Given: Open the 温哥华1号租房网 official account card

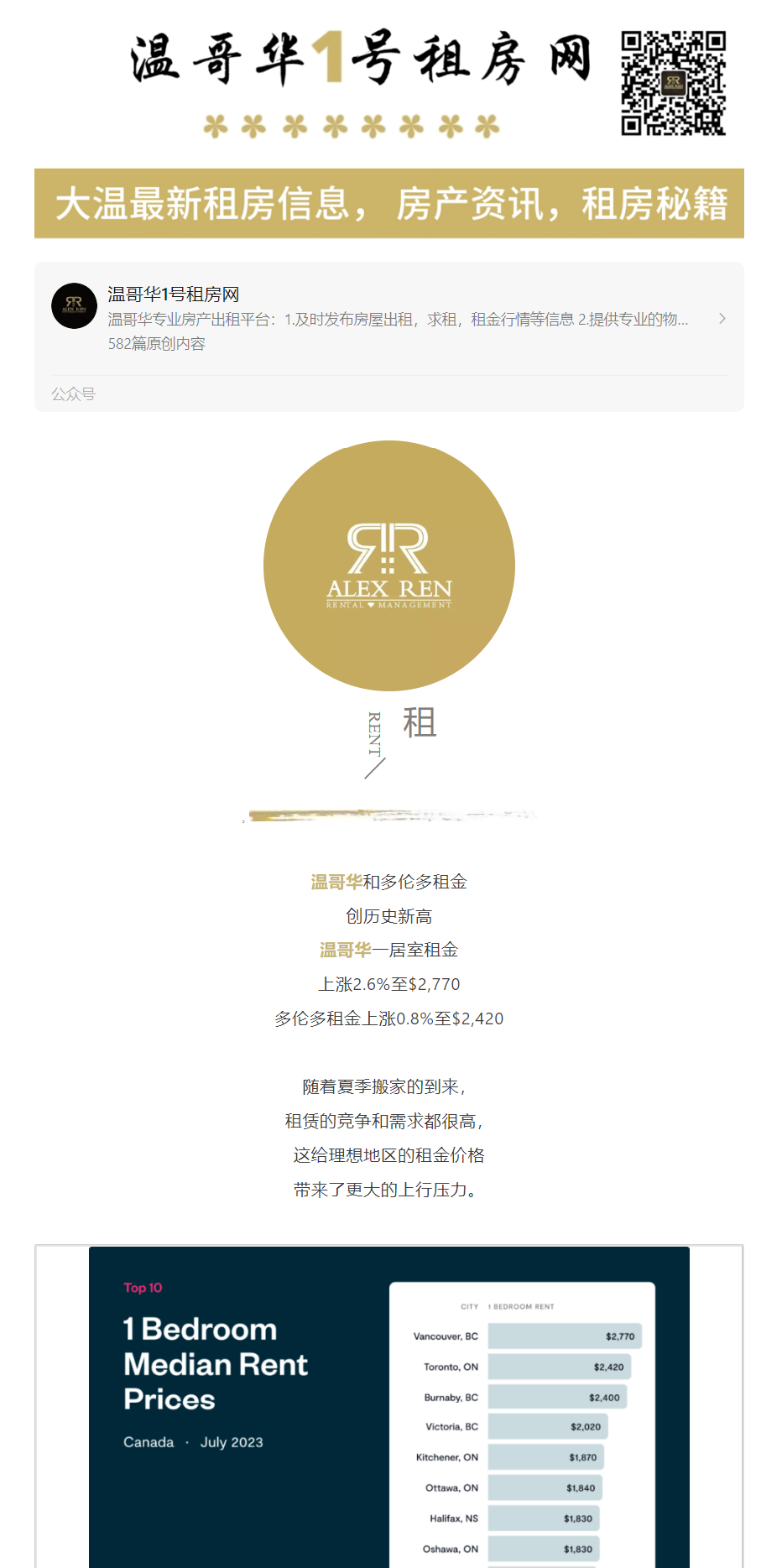Looking at the screenshot, I should (388, 336).
